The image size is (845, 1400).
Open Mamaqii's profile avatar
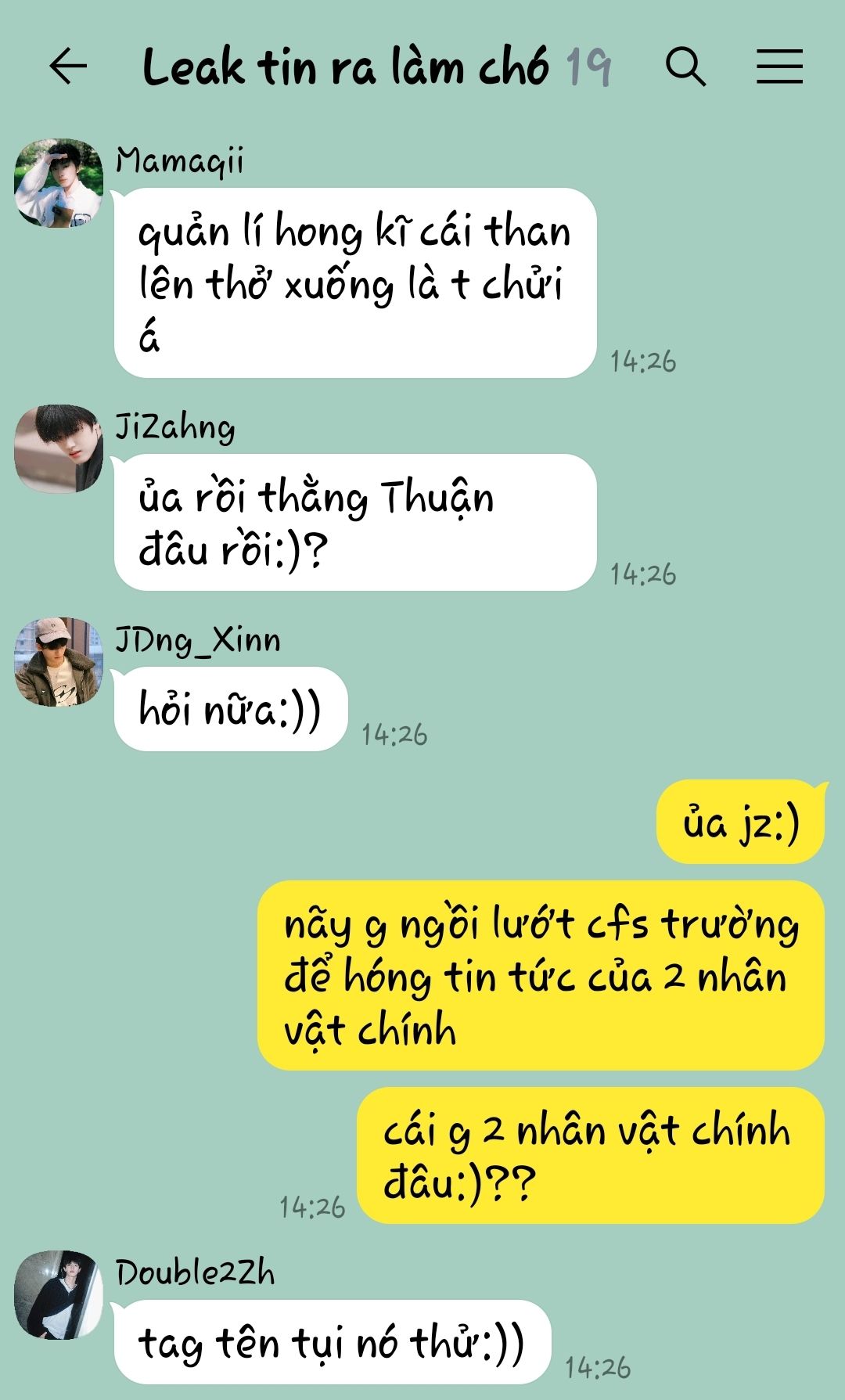(x=59, y=184)
